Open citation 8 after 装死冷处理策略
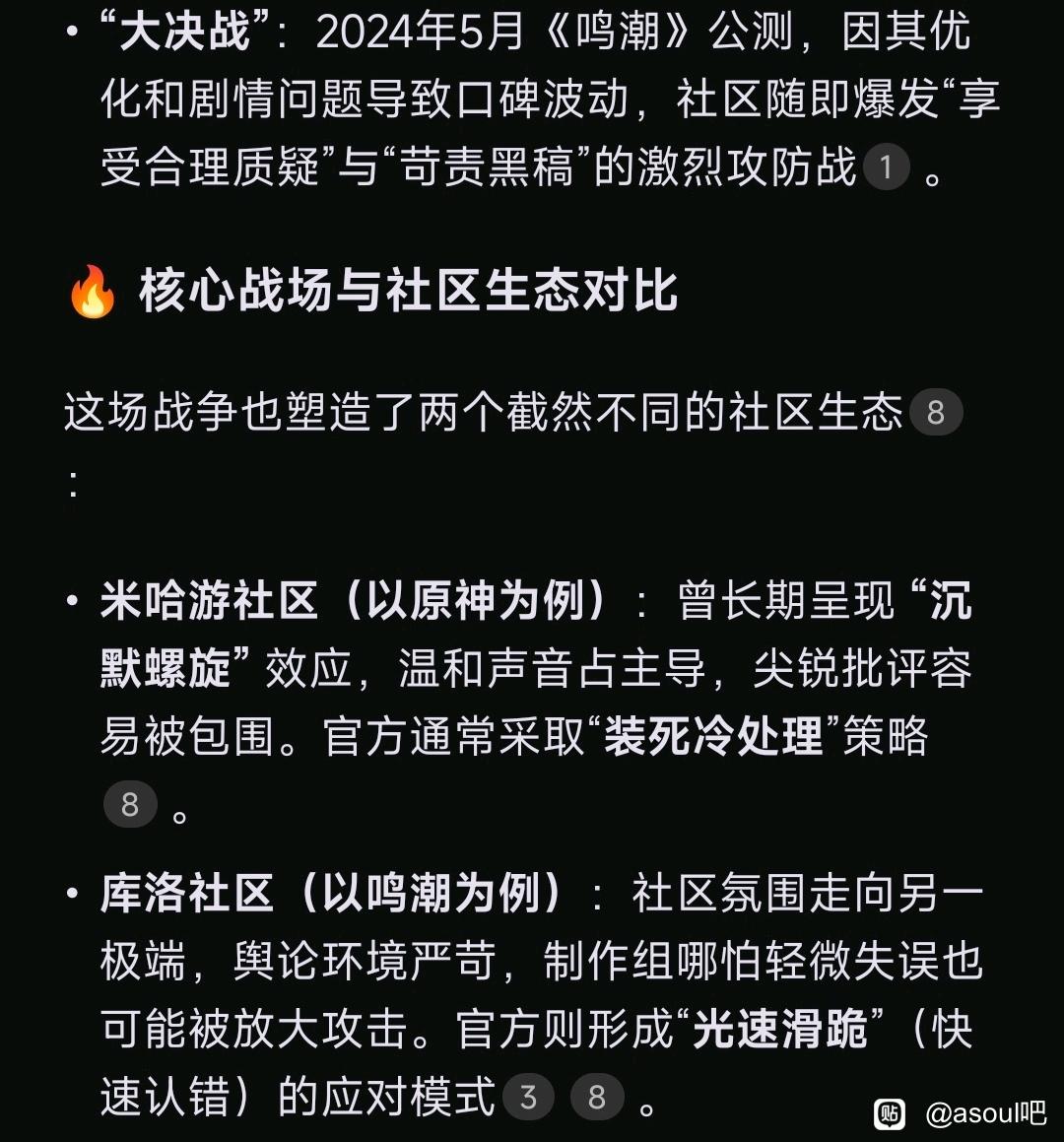Image resolution: width=1064 pixels, height=1142 pixels. click(x=130, y=804)
